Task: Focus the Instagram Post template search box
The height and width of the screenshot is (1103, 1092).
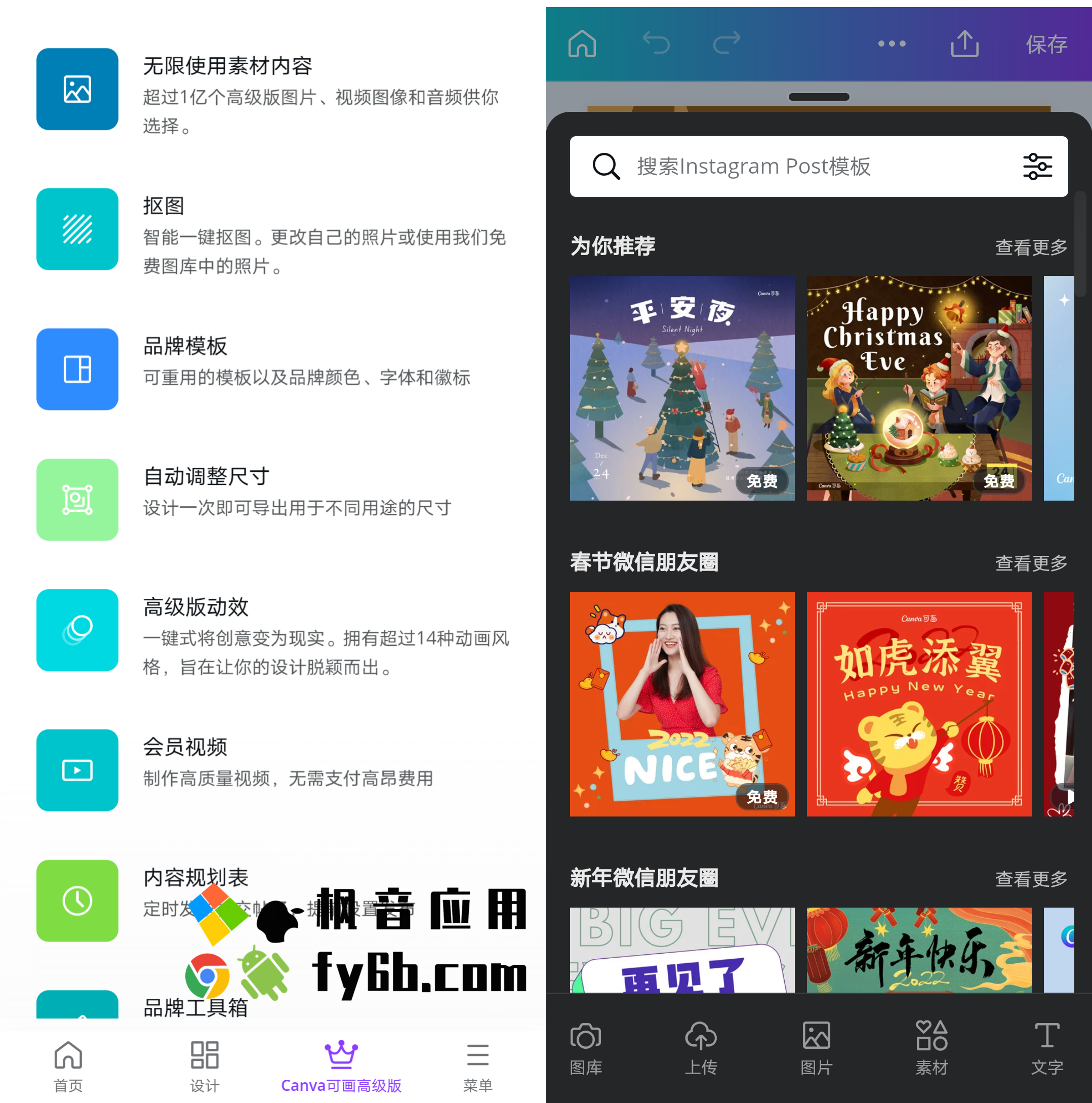Action: (x=799, y=167)
